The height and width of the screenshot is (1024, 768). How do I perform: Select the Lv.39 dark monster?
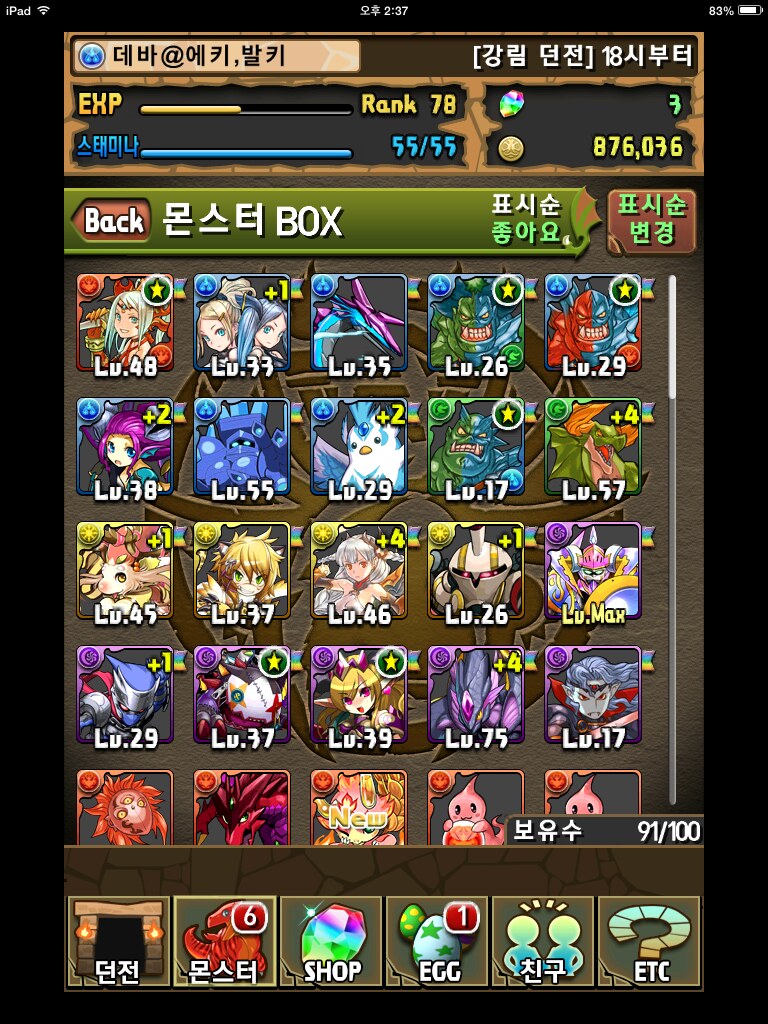click(x=359, y=695)
